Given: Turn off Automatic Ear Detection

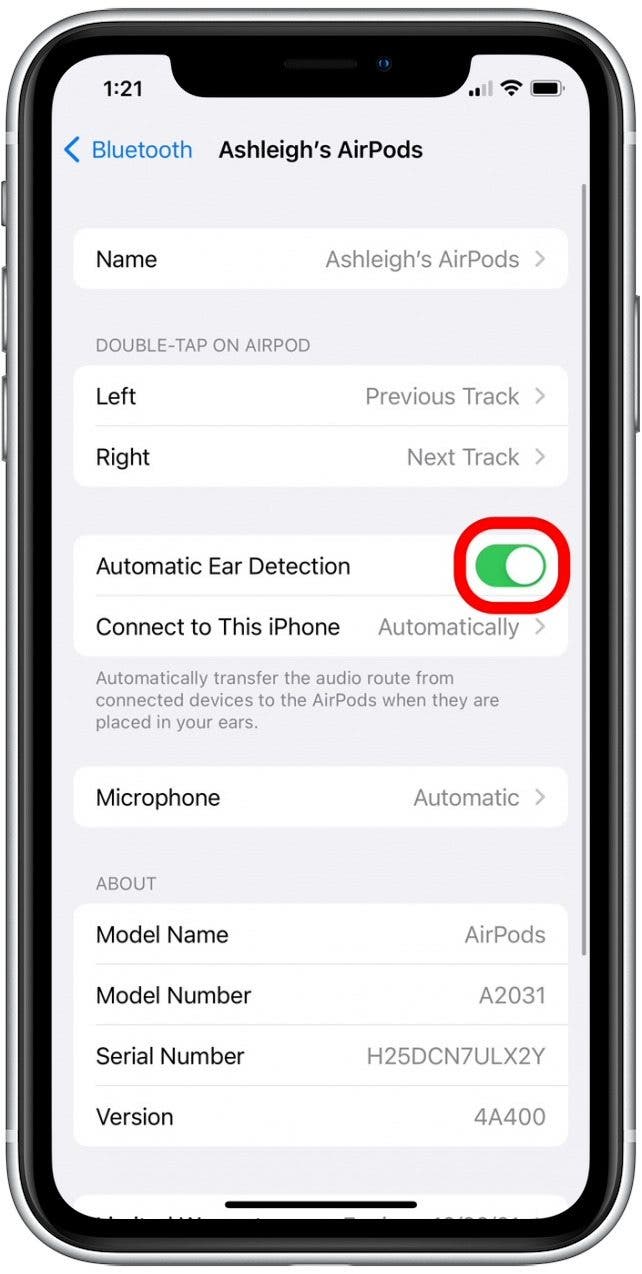Looking at the screenshot, I should click(x=510, y=566).
